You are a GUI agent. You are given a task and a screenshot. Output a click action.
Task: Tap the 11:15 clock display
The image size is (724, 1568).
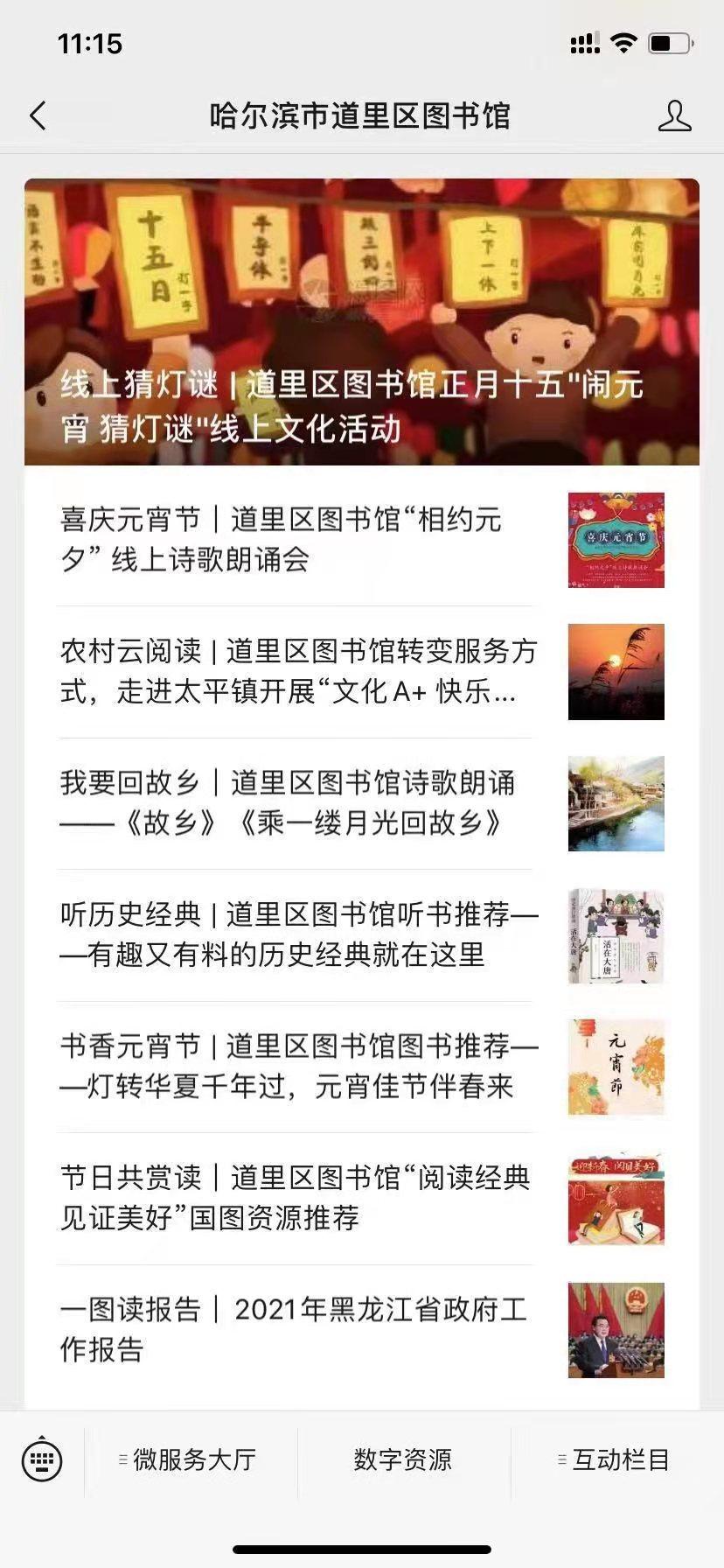pyautogui.click(x=87, y=40)
